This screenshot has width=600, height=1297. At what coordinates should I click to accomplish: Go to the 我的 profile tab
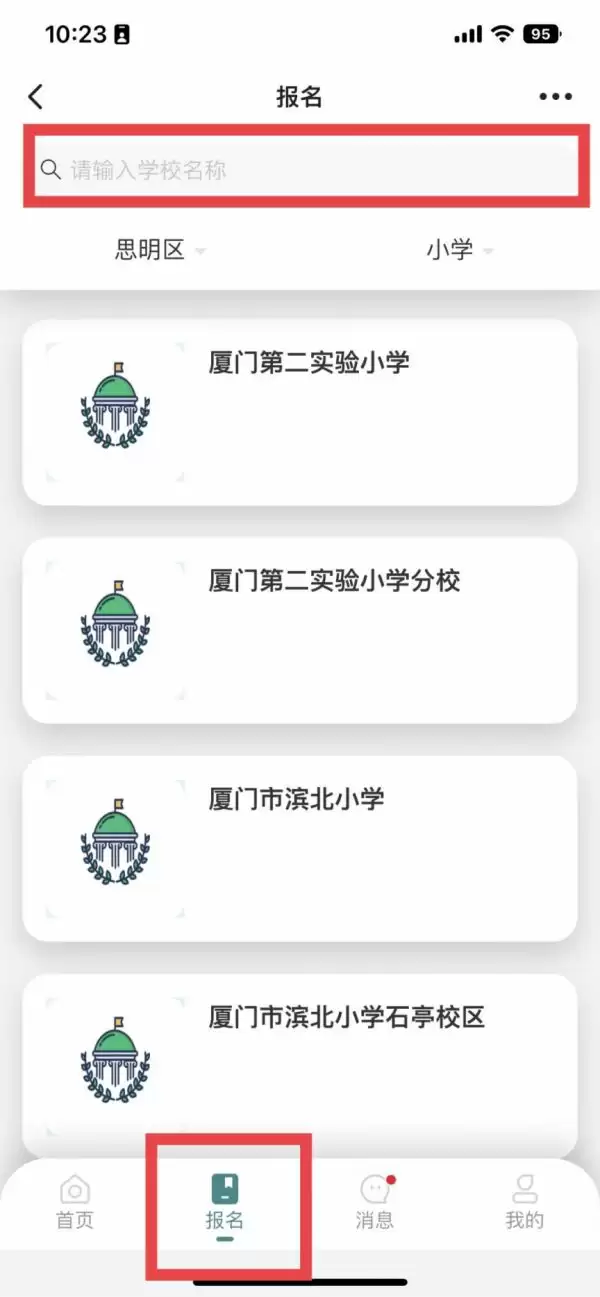point(524,1202)
